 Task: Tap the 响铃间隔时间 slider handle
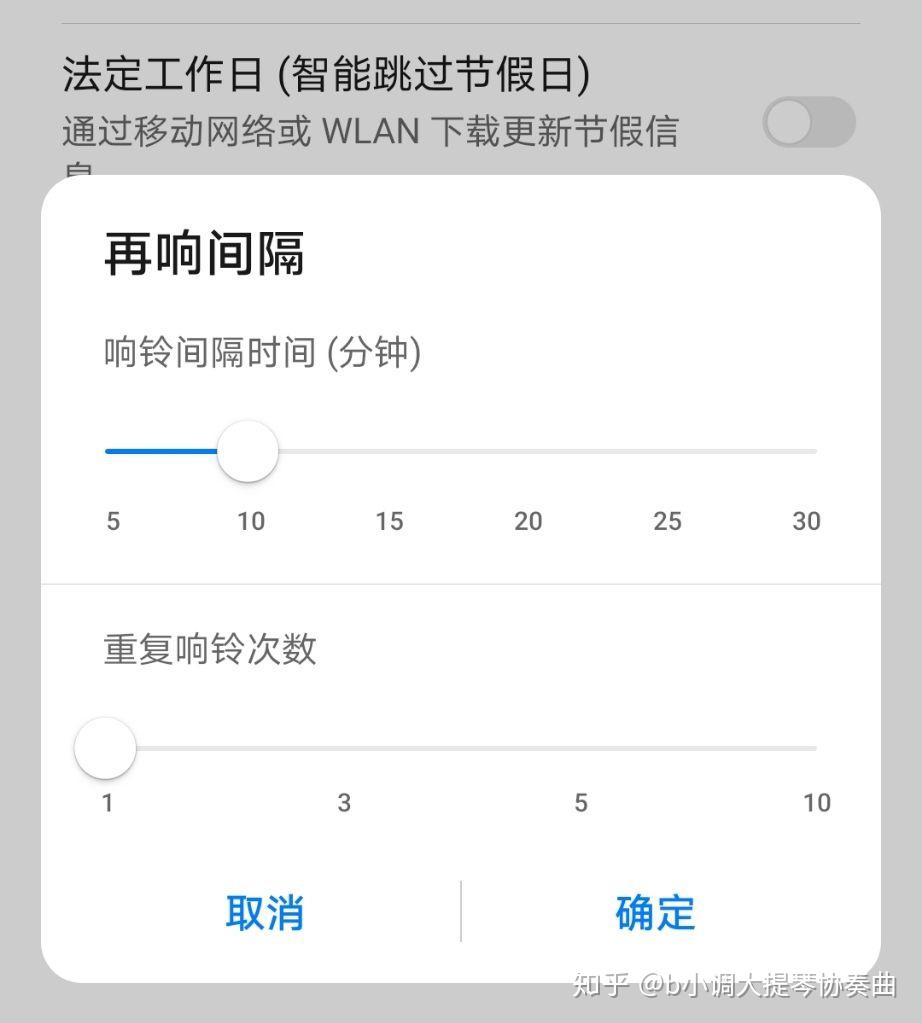pyautogui.click(x=247, y=452)
